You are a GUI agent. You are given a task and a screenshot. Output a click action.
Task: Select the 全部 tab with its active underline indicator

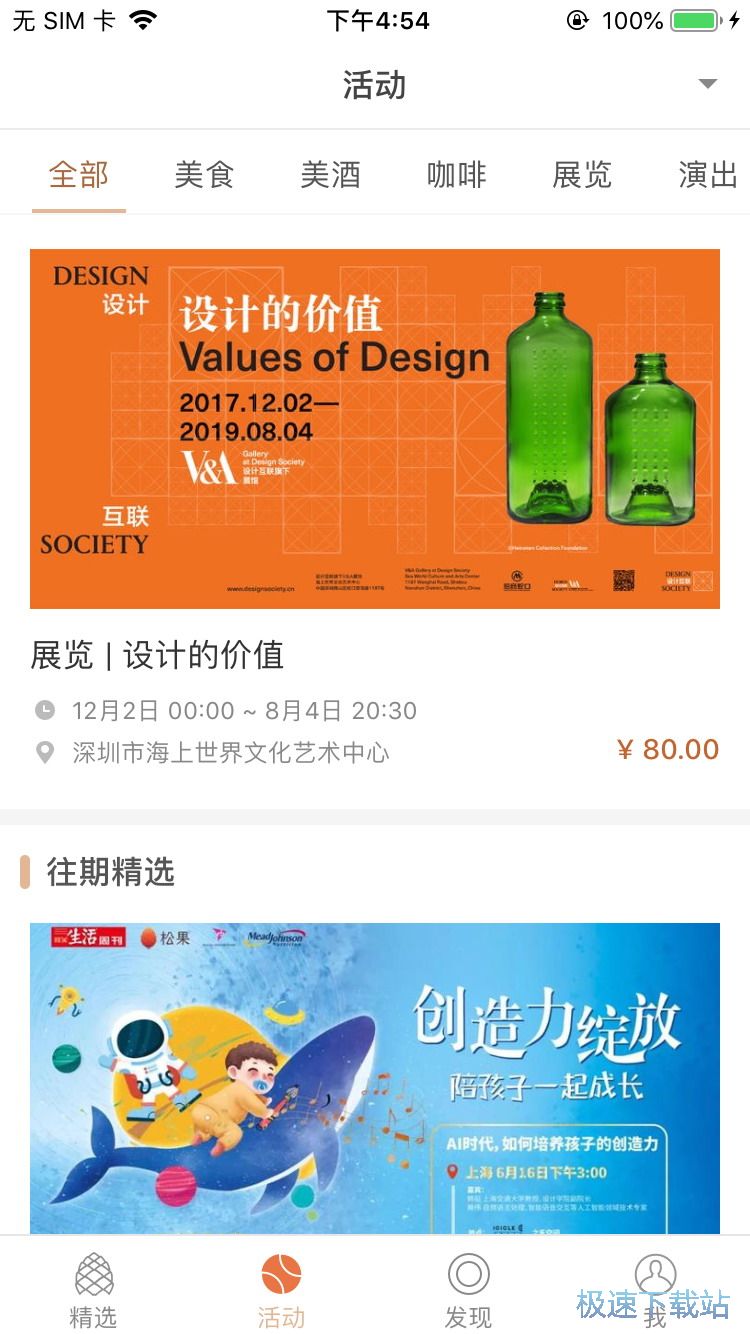[x=78, y=175]
